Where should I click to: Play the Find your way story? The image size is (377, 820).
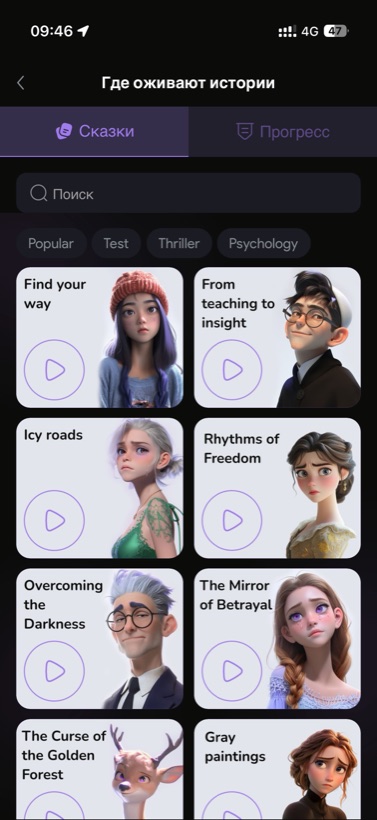tap(54, 370)
